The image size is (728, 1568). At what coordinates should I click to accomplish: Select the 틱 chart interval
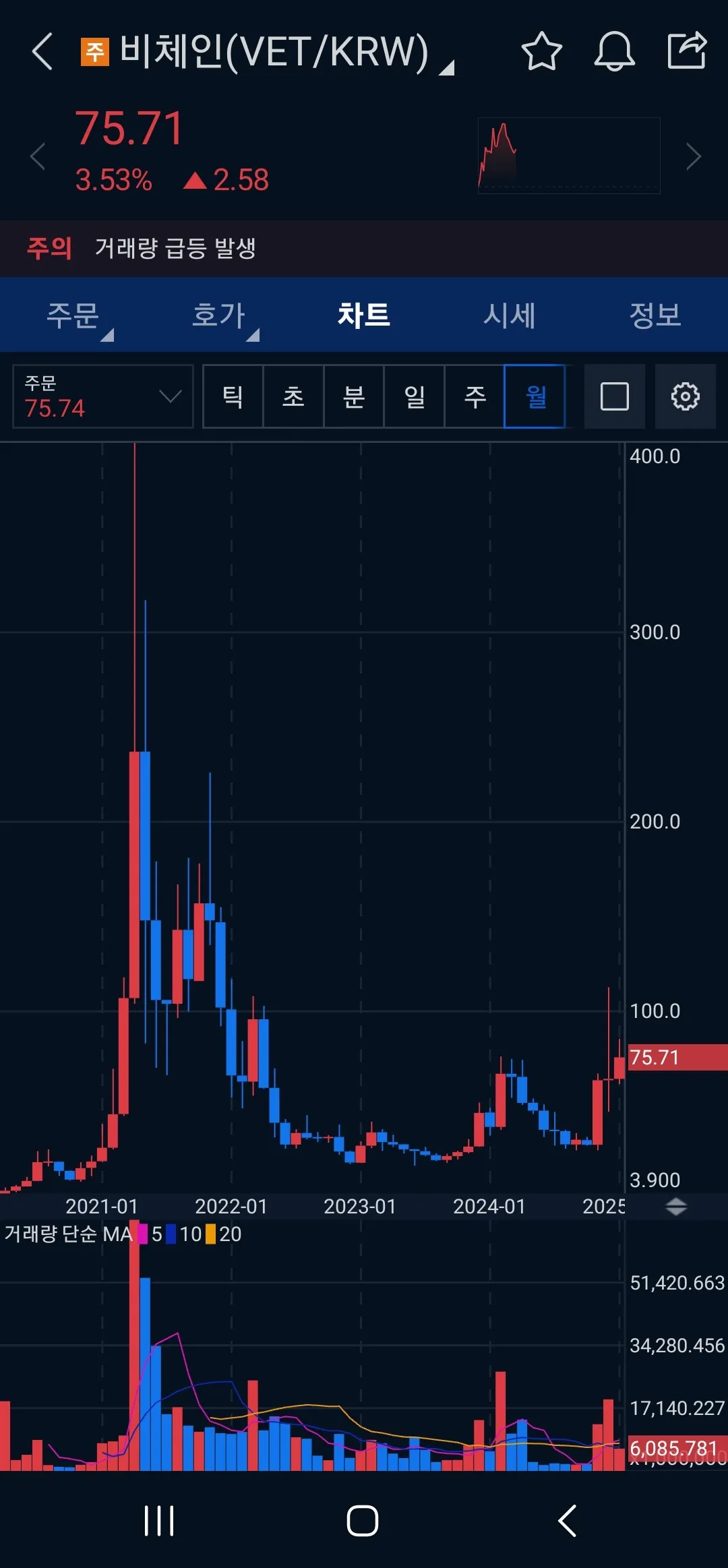click(x=233, y=396)
